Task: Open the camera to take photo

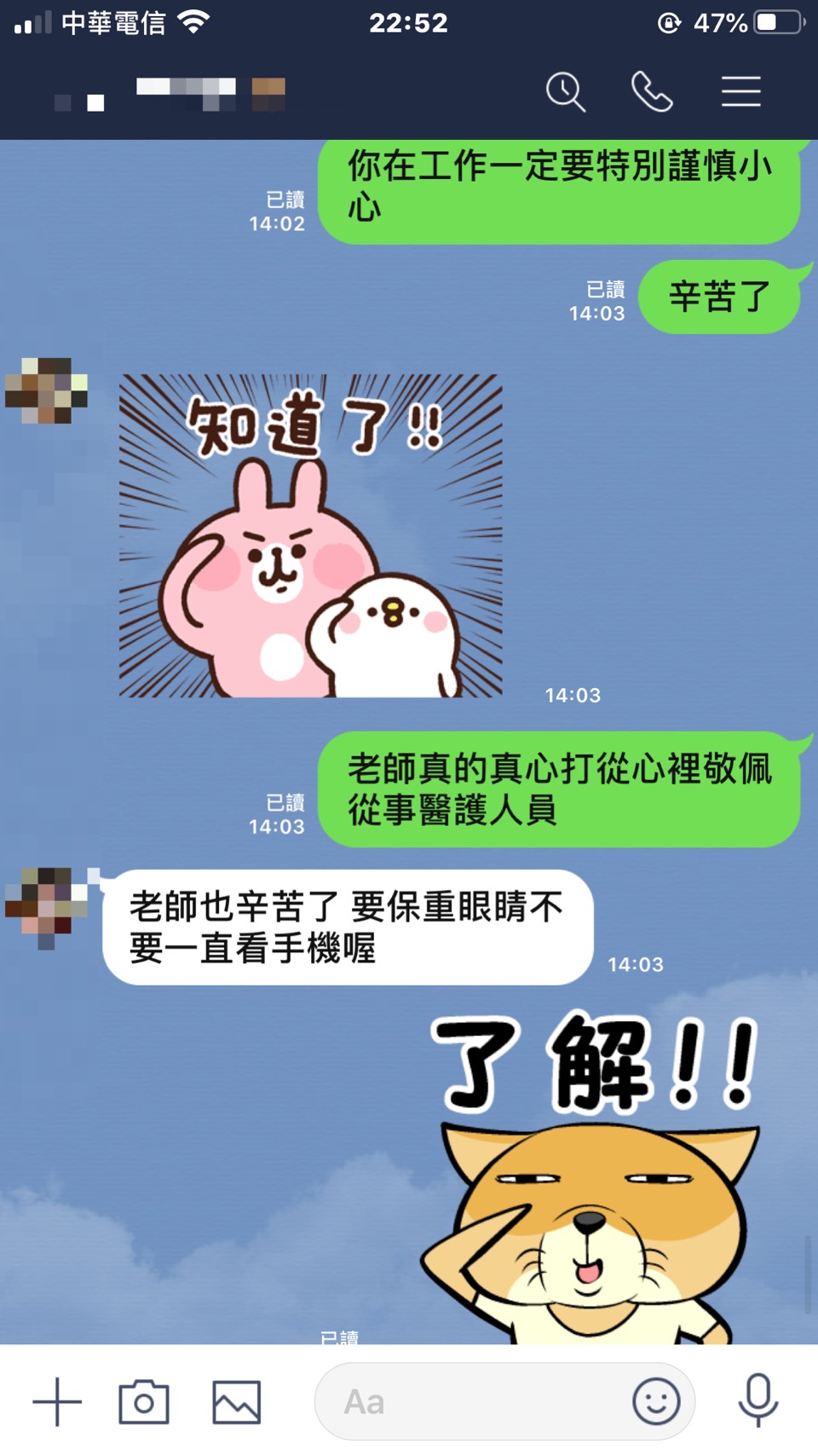Action: click(144, 1401)
